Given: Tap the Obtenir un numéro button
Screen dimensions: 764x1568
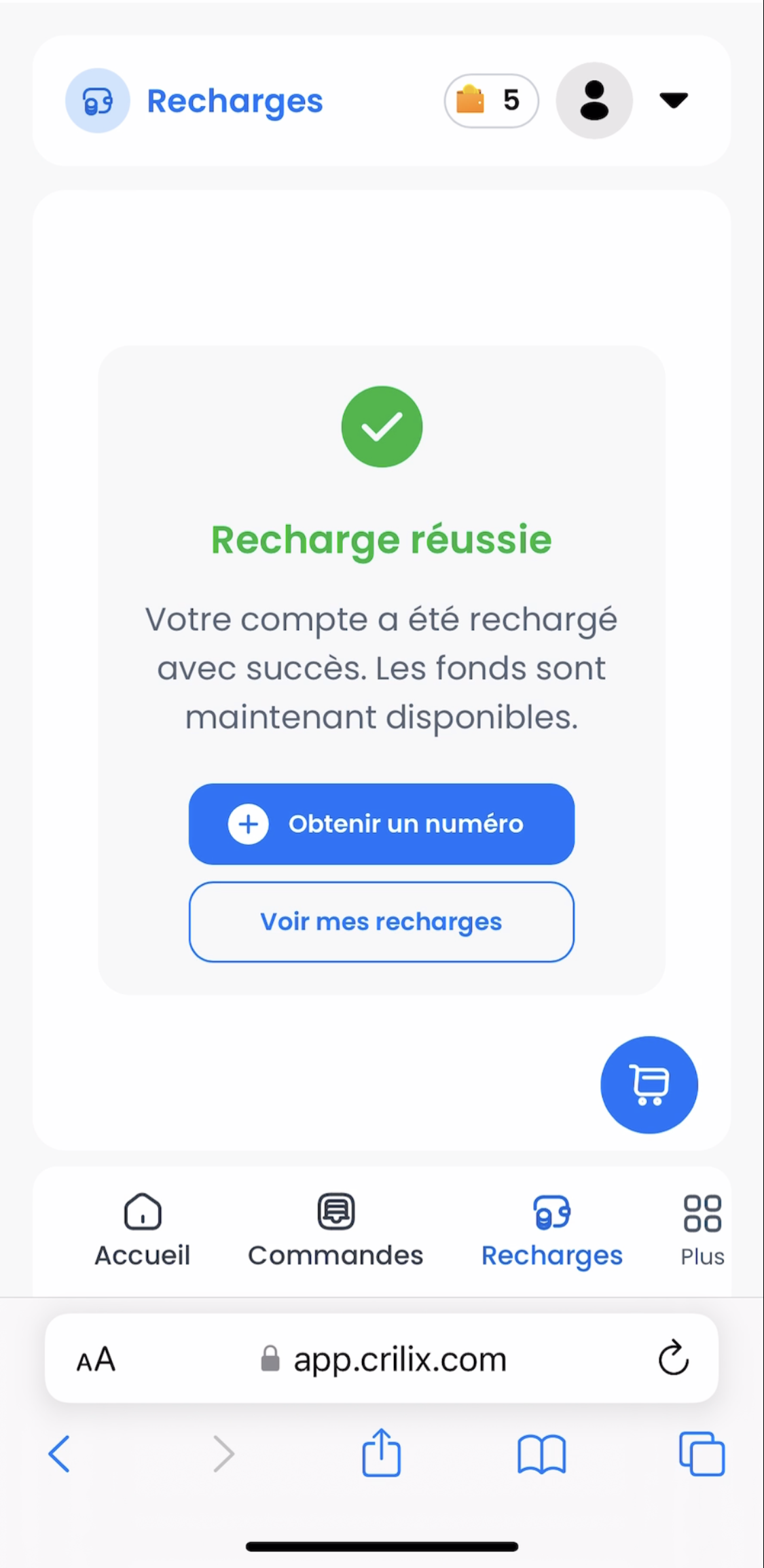Looking at the screenshot, I should pos(382,823).
